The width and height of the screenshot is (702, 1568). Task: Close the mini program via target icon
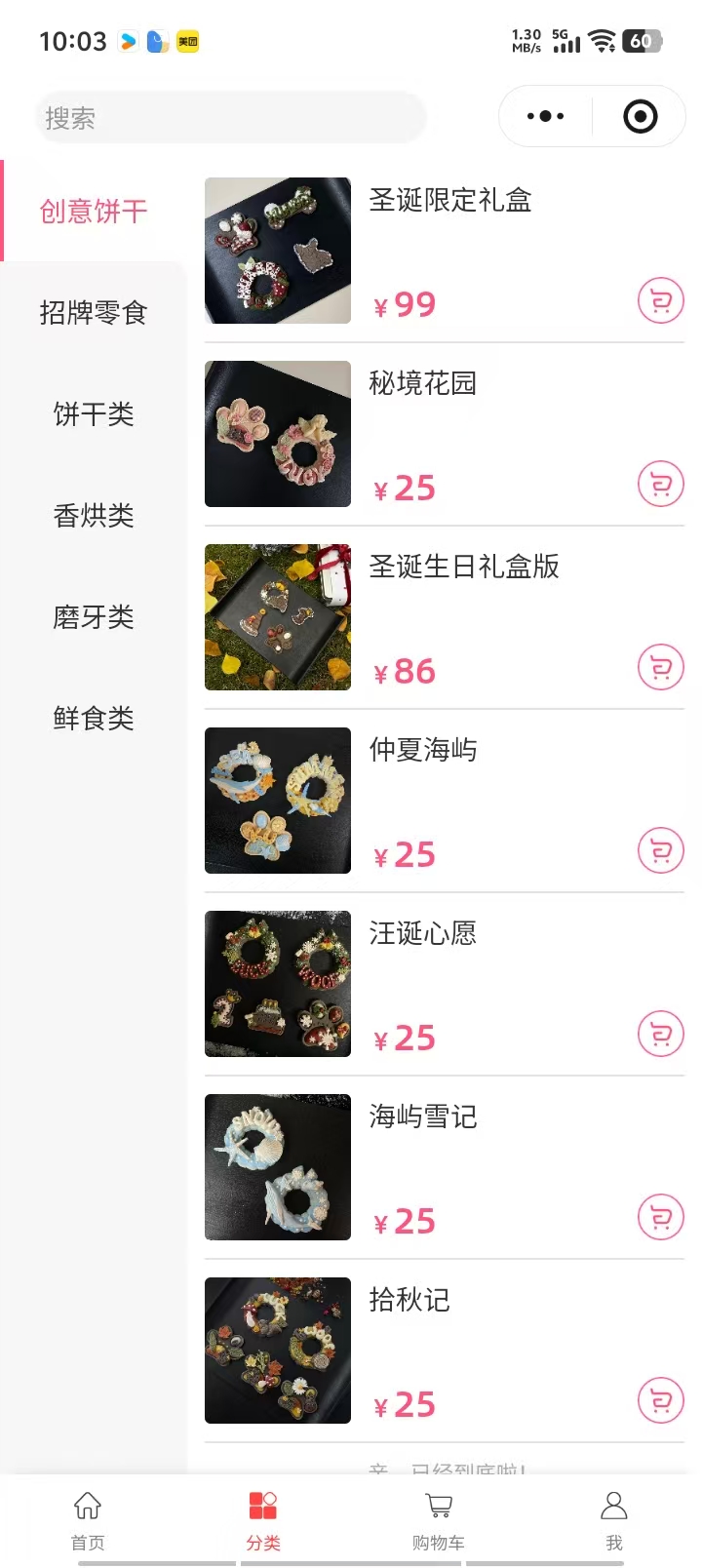pyautogui.click(x=640, y=117)
